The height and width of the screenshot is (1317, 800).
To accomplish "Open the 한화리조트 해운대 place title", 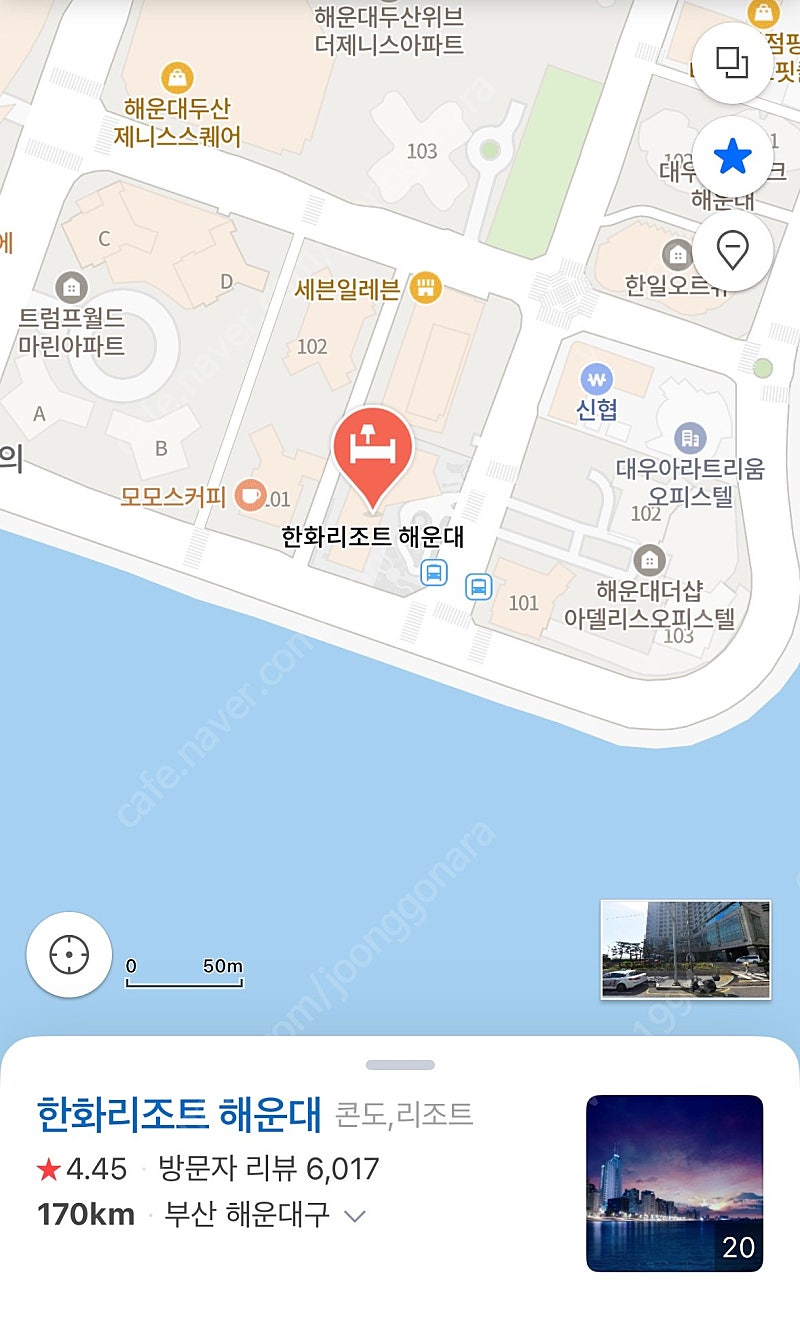I will pos(179,1113).
